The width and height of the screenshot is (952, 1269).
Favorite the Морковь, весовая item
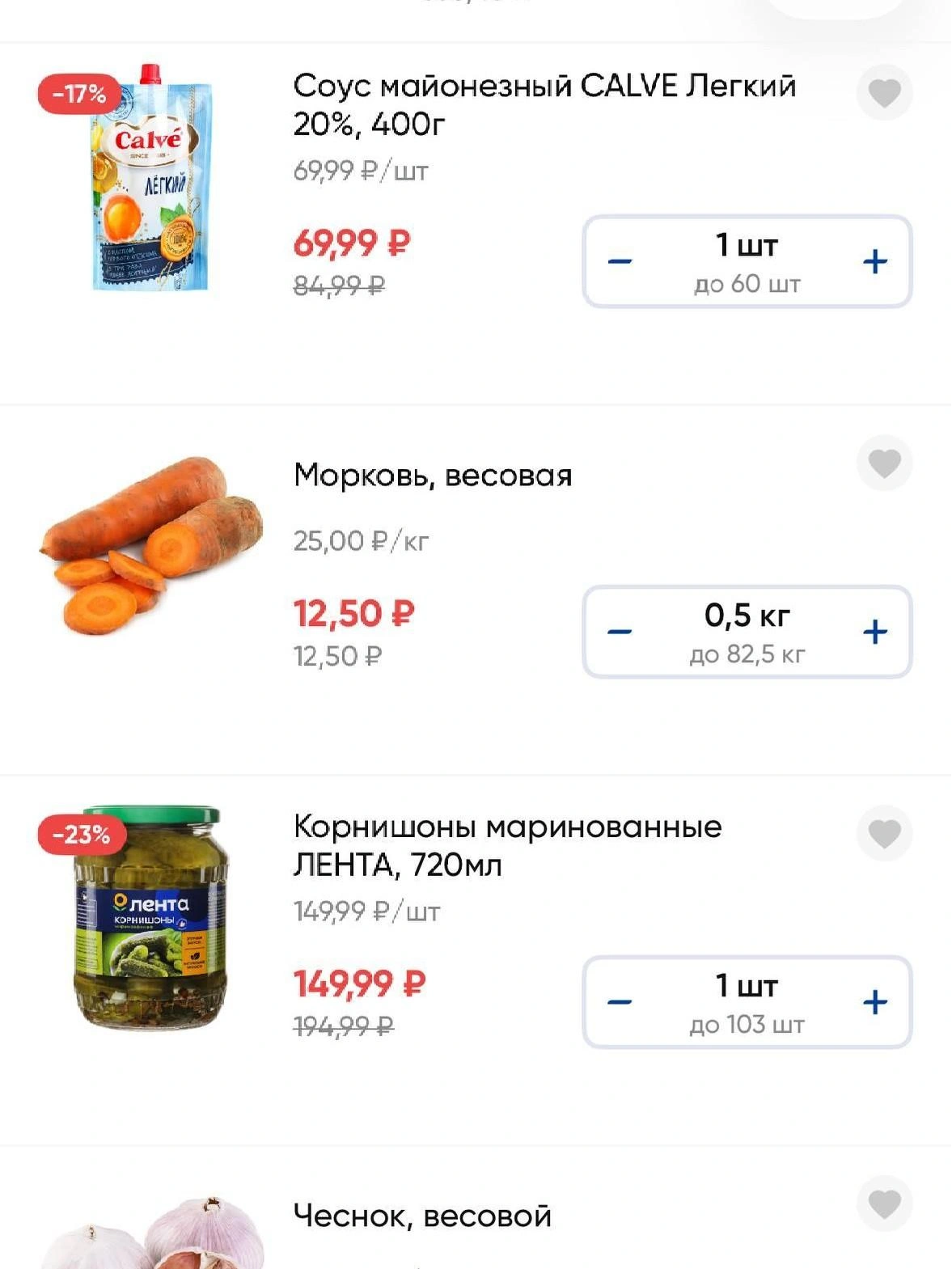pyautogui.click(x=884, y=463)
